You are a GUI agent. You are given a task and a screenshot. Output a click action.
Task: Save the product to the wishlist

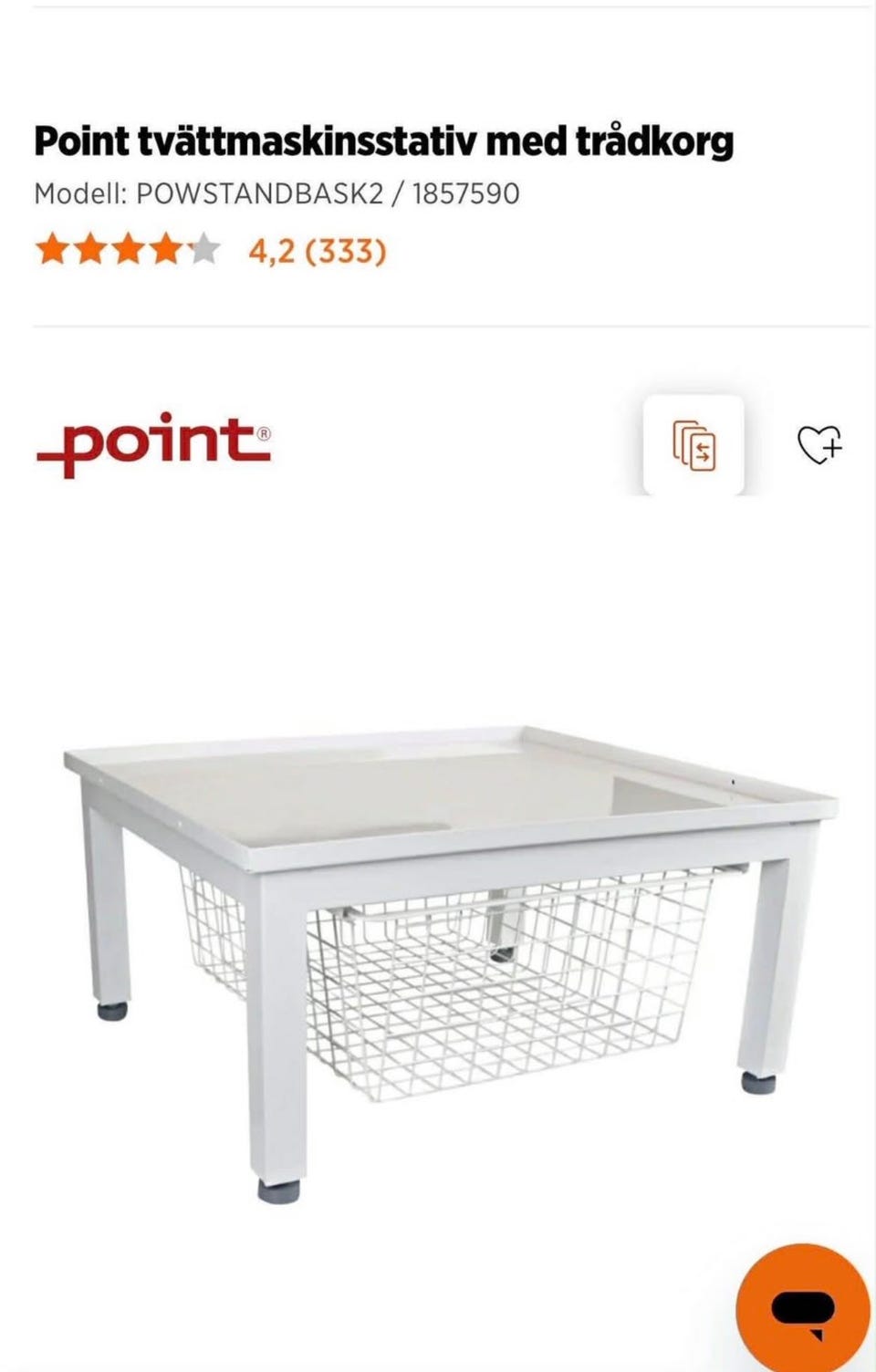coord(819,445)
